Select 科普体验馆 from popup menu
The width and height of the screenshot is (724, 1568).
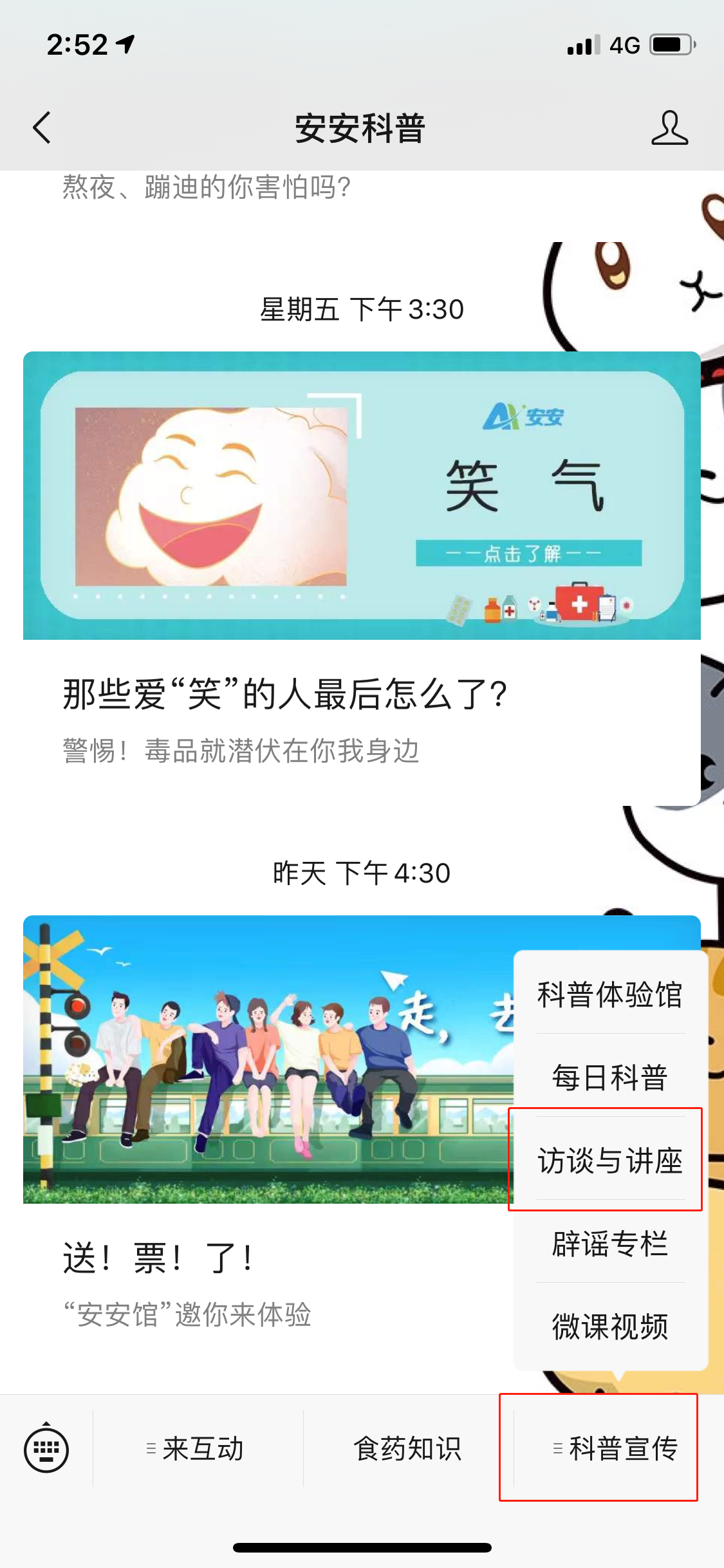(x=610, y=994)
